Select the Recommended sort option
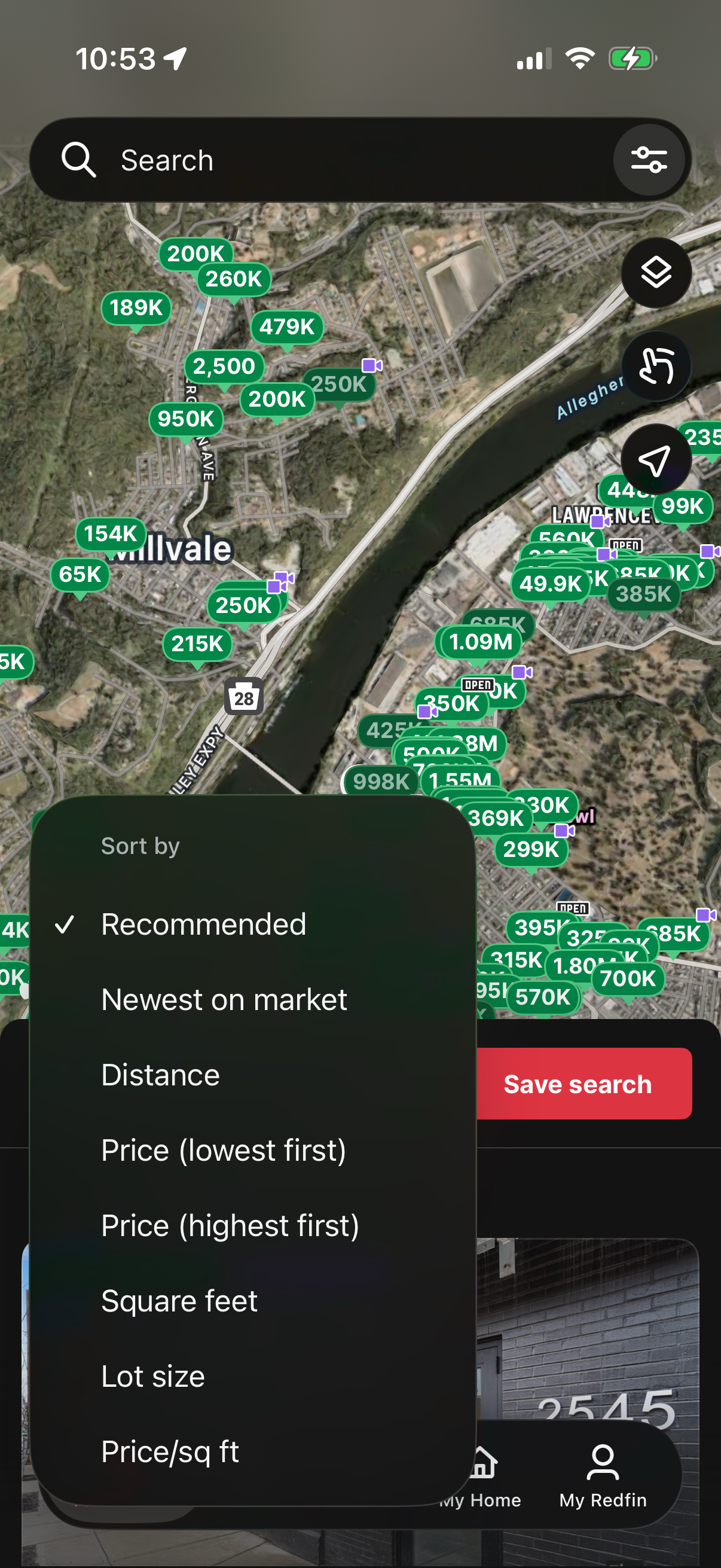 [204, 924]
